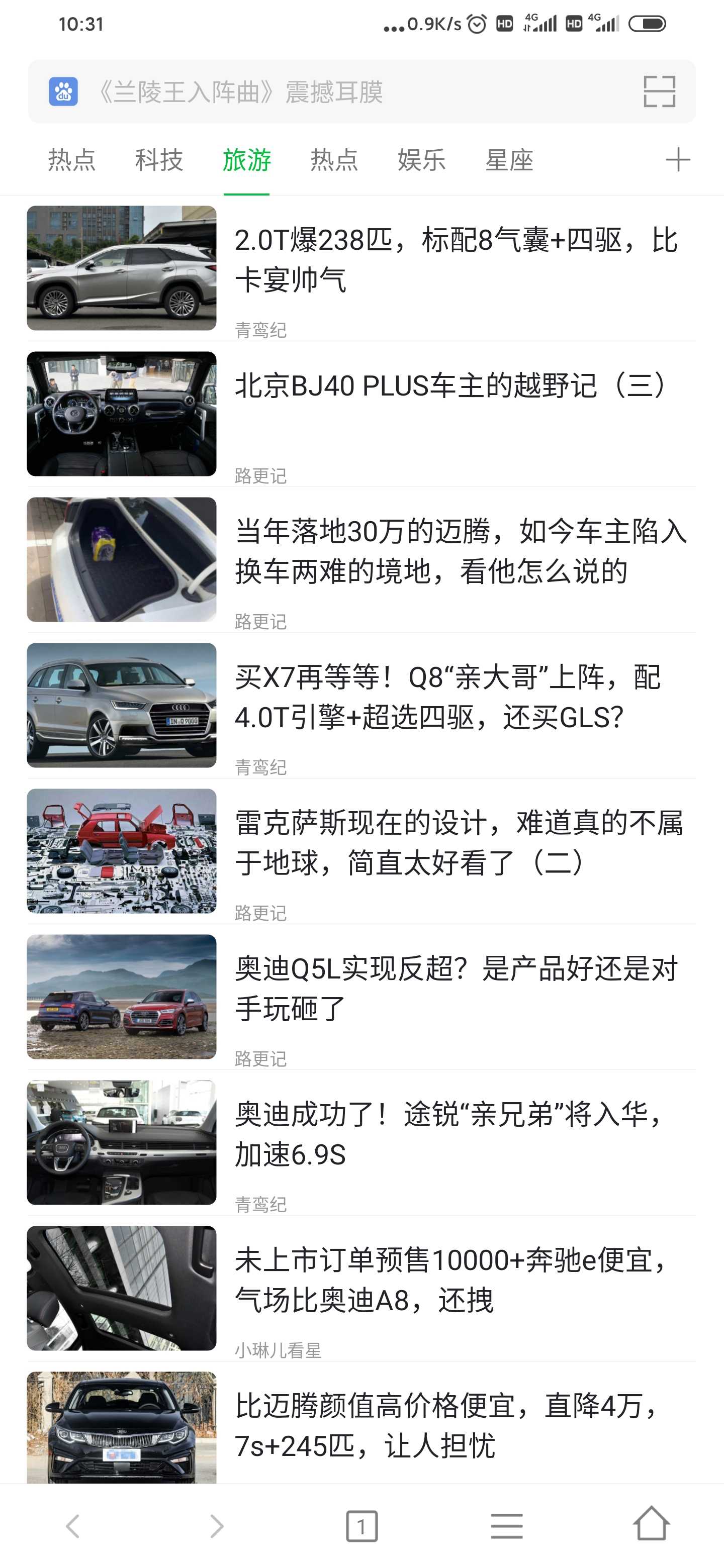Add more channels with the plus icon
Viewport: 724px width, 1568px height.
click(x=678, y=160)
